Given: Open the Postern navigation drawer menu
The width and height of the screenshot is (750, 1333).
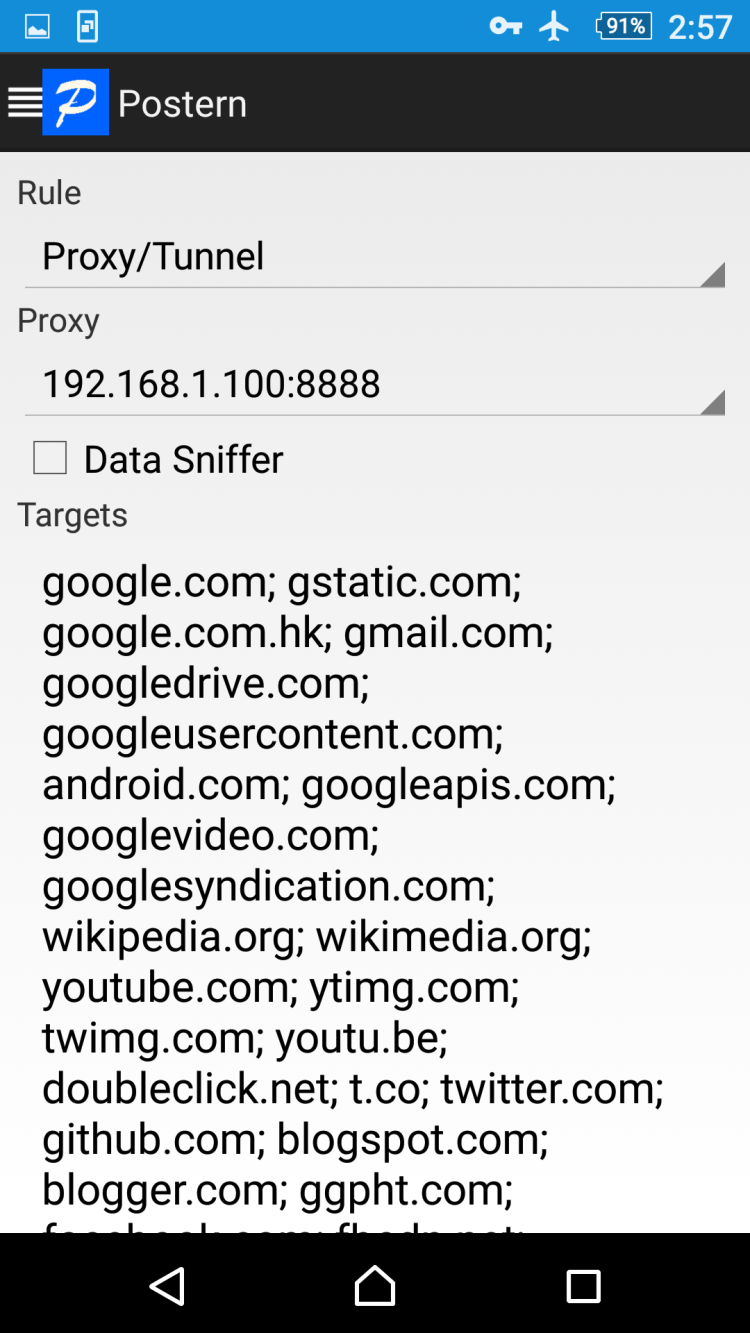Looking at the screenshot, I should [x=26, y=103].
